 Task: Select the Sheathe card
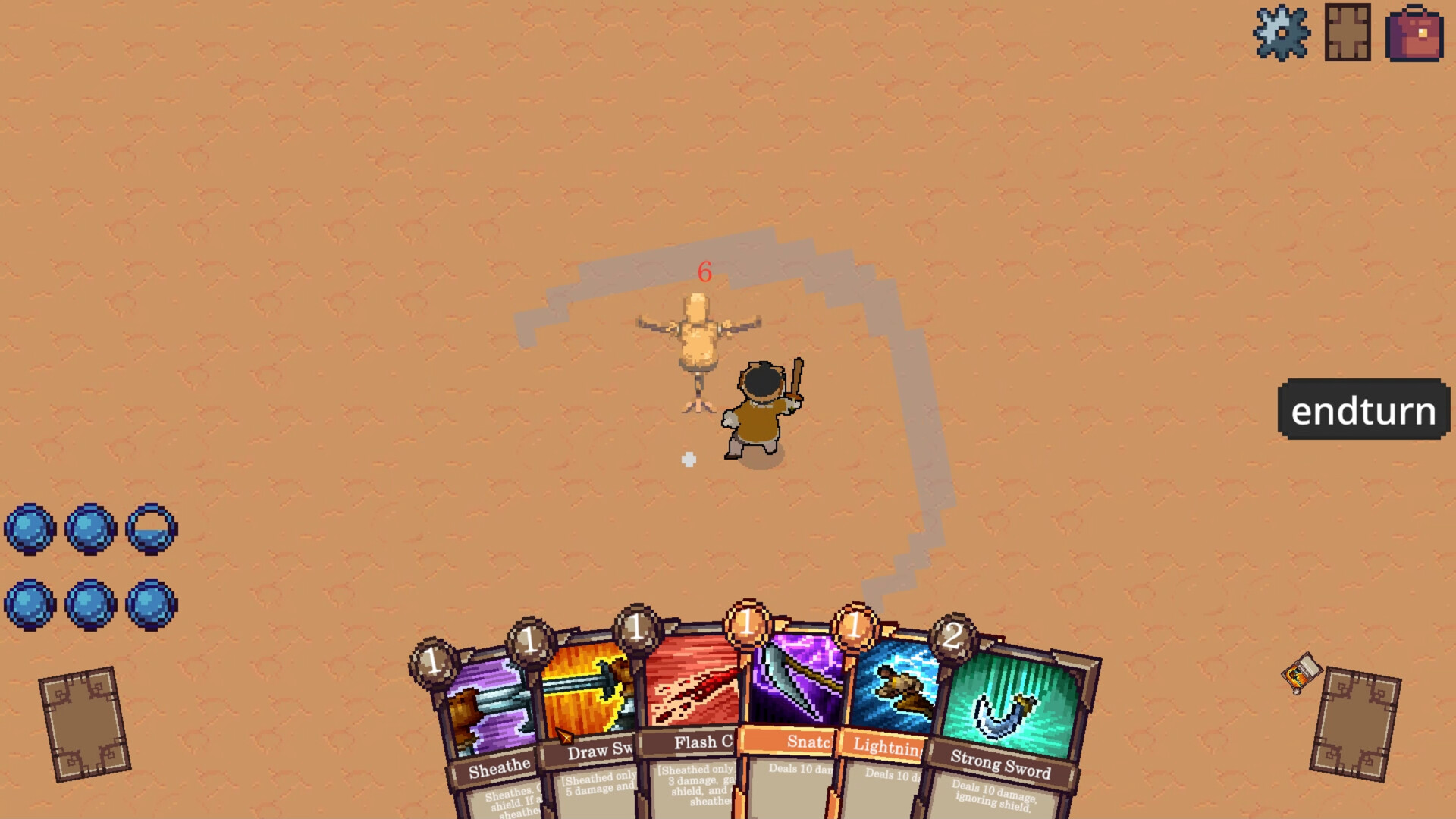(x=493, y=728)
